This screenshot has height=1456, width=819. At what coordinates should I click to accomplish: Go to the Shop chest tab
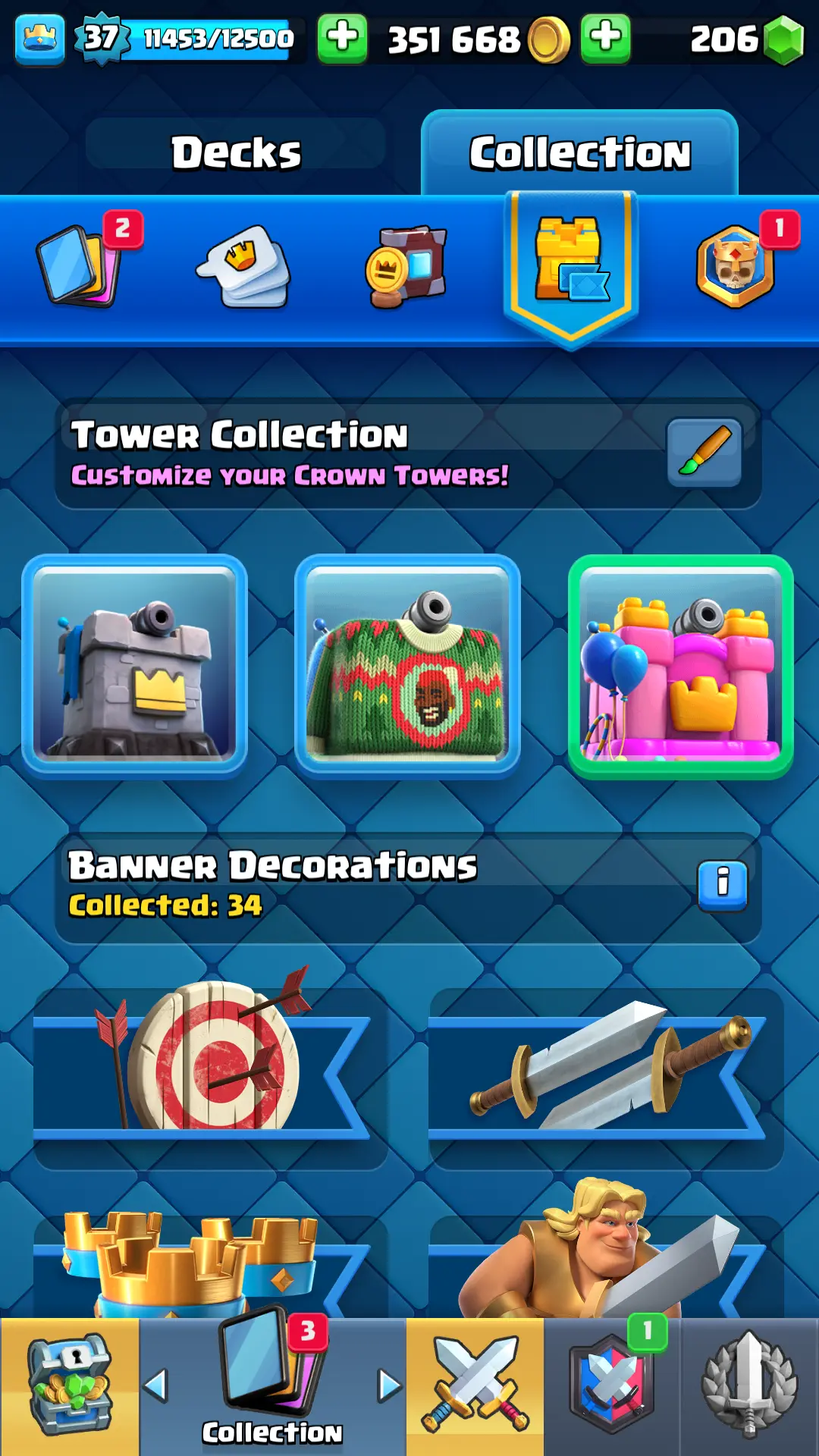[69, 1386]
